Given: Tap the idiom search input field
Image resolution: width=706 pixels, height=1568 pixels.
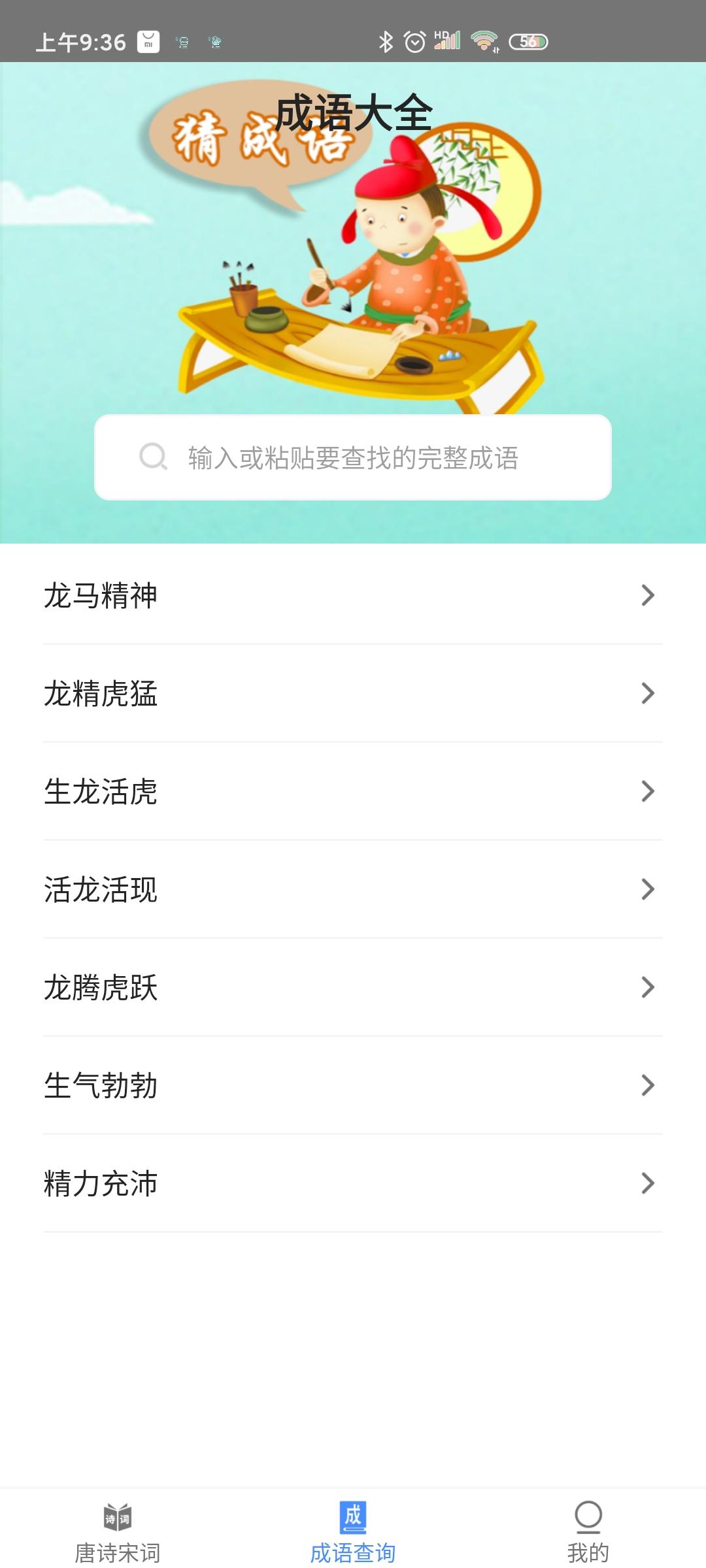Looking at the screenshot, I should coord(353,458).
